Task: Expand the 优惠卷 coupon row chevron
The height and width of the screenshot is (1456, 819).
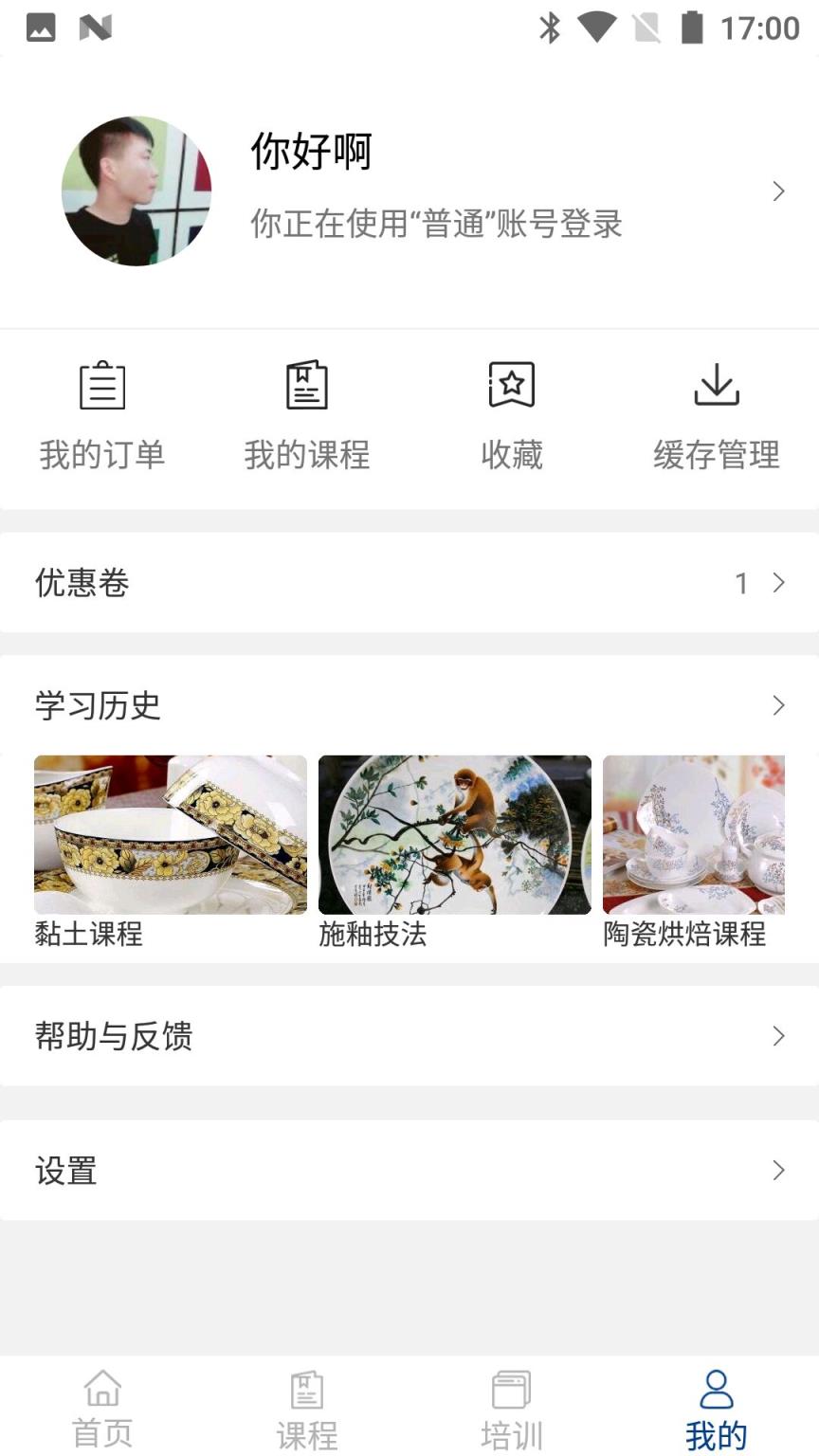Action: point(779,583)
